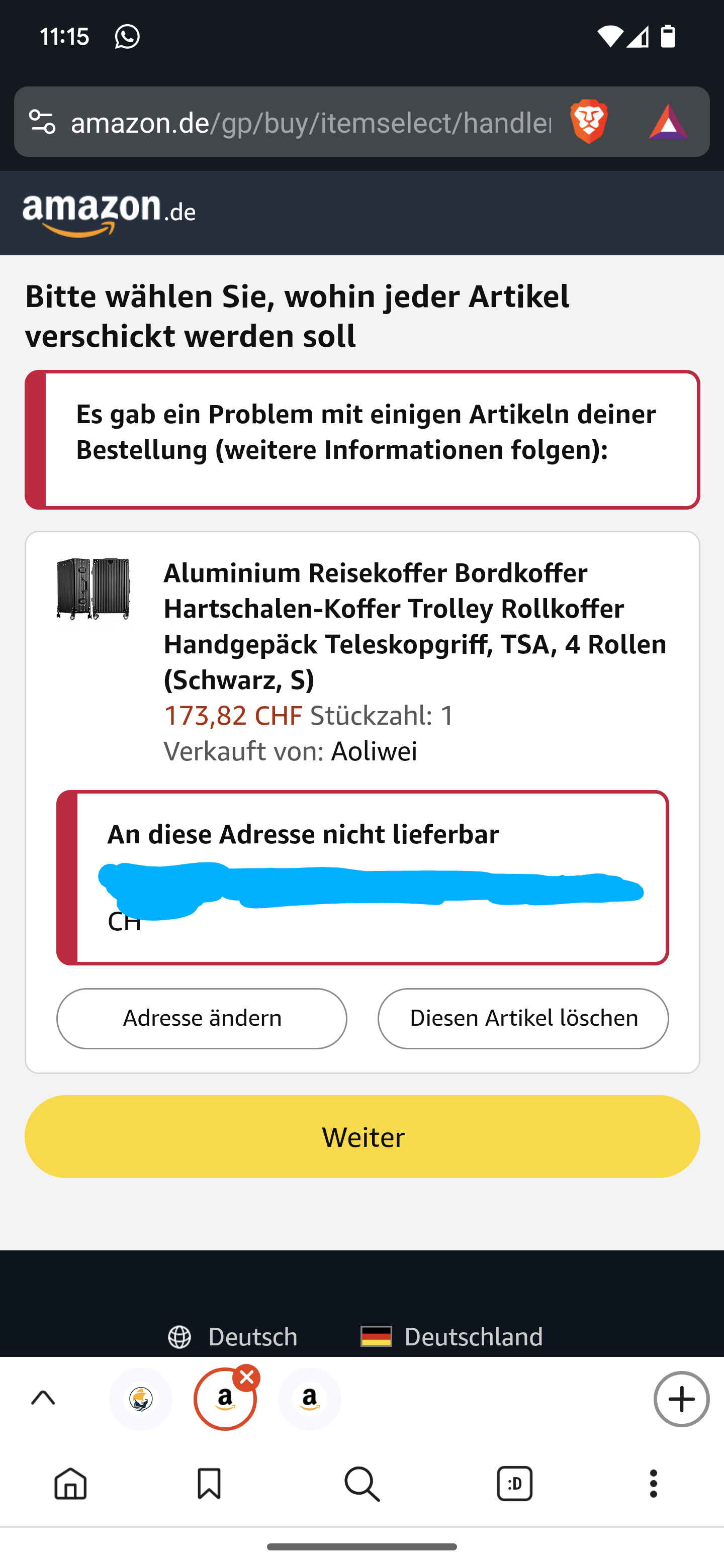Switch to the second Amazon tab

tap(309, 1400)
